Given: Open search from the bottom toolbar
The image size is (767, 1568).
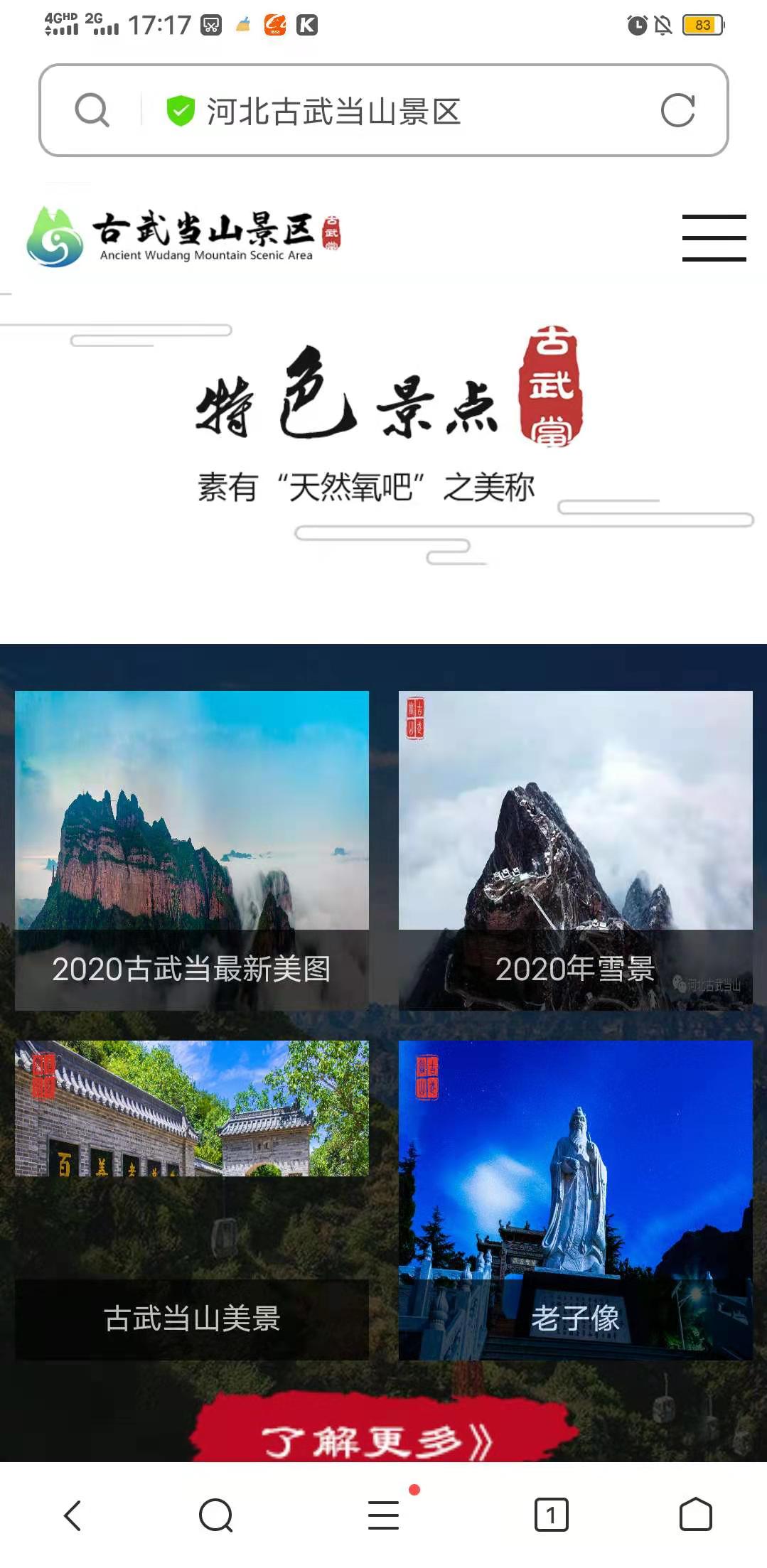Looking at the screenshot, I should pyautogui.click(x=216, y=1515).
